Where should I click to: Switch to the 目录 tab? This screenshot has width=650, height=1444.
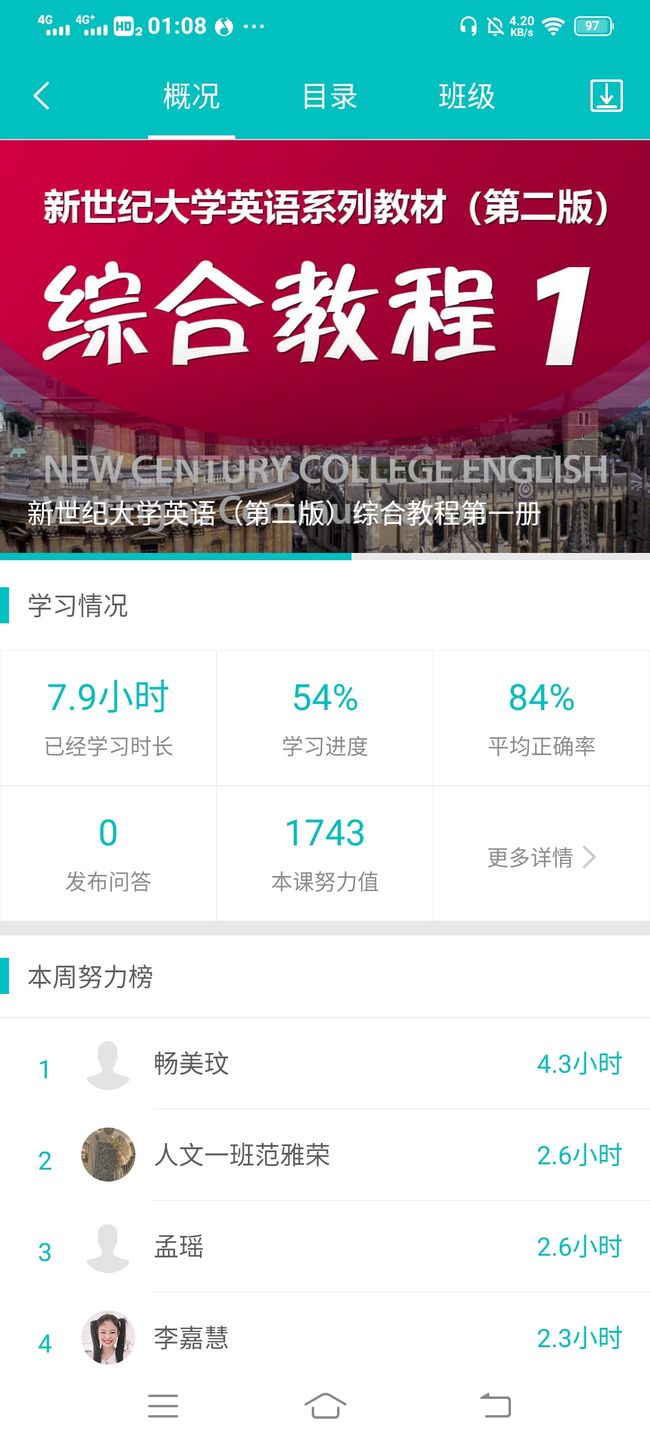pos(329,96)
